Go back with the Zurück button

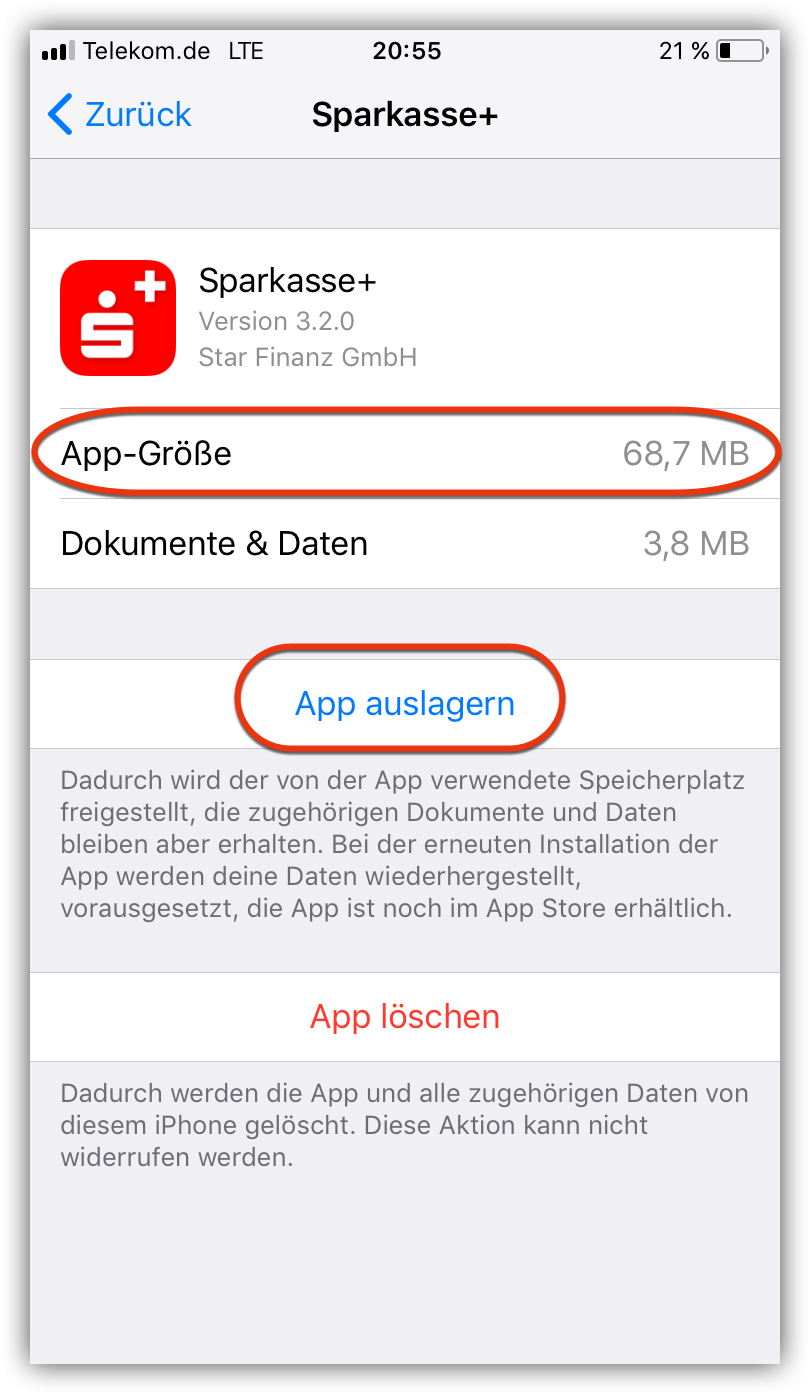pos(119,114)
